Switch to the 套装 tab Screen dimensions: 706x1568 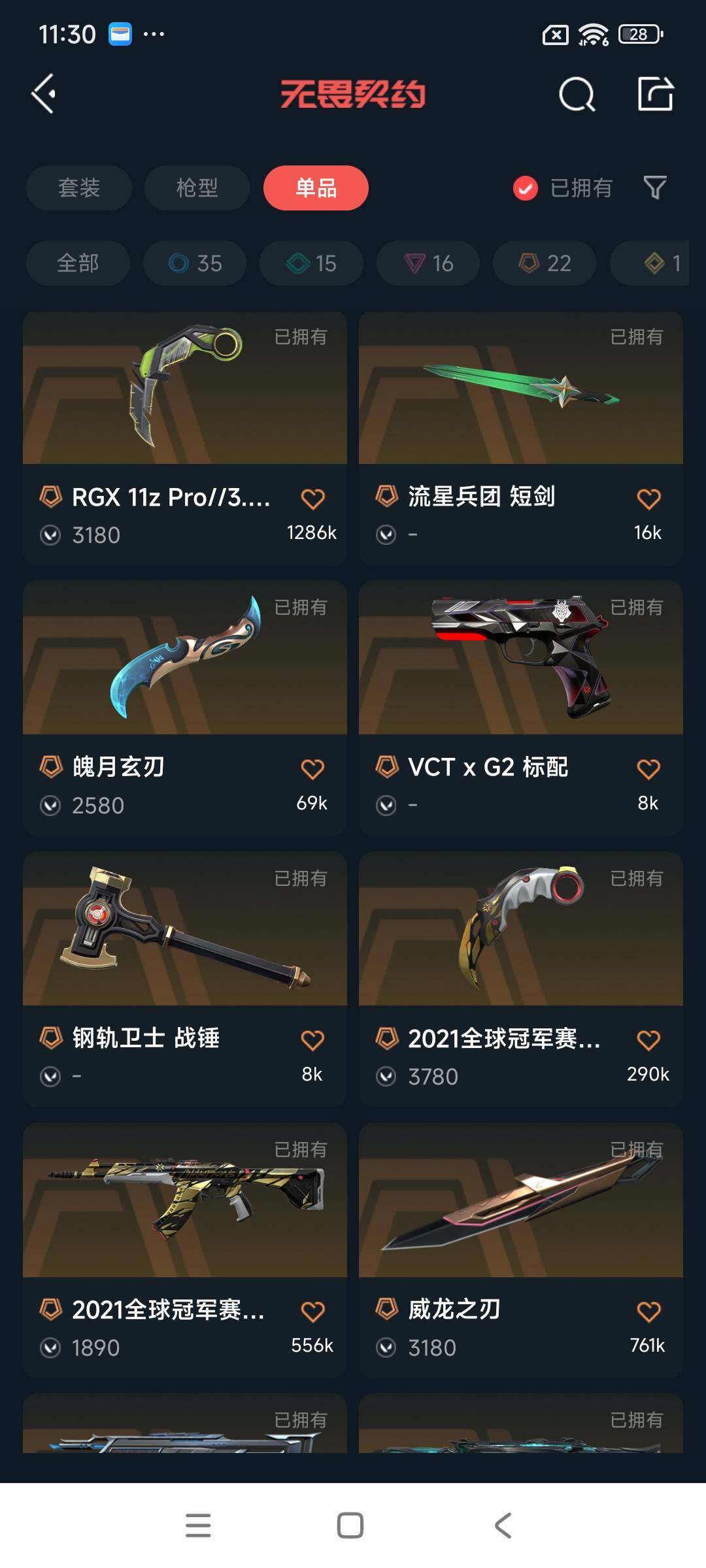pos(79,188)
